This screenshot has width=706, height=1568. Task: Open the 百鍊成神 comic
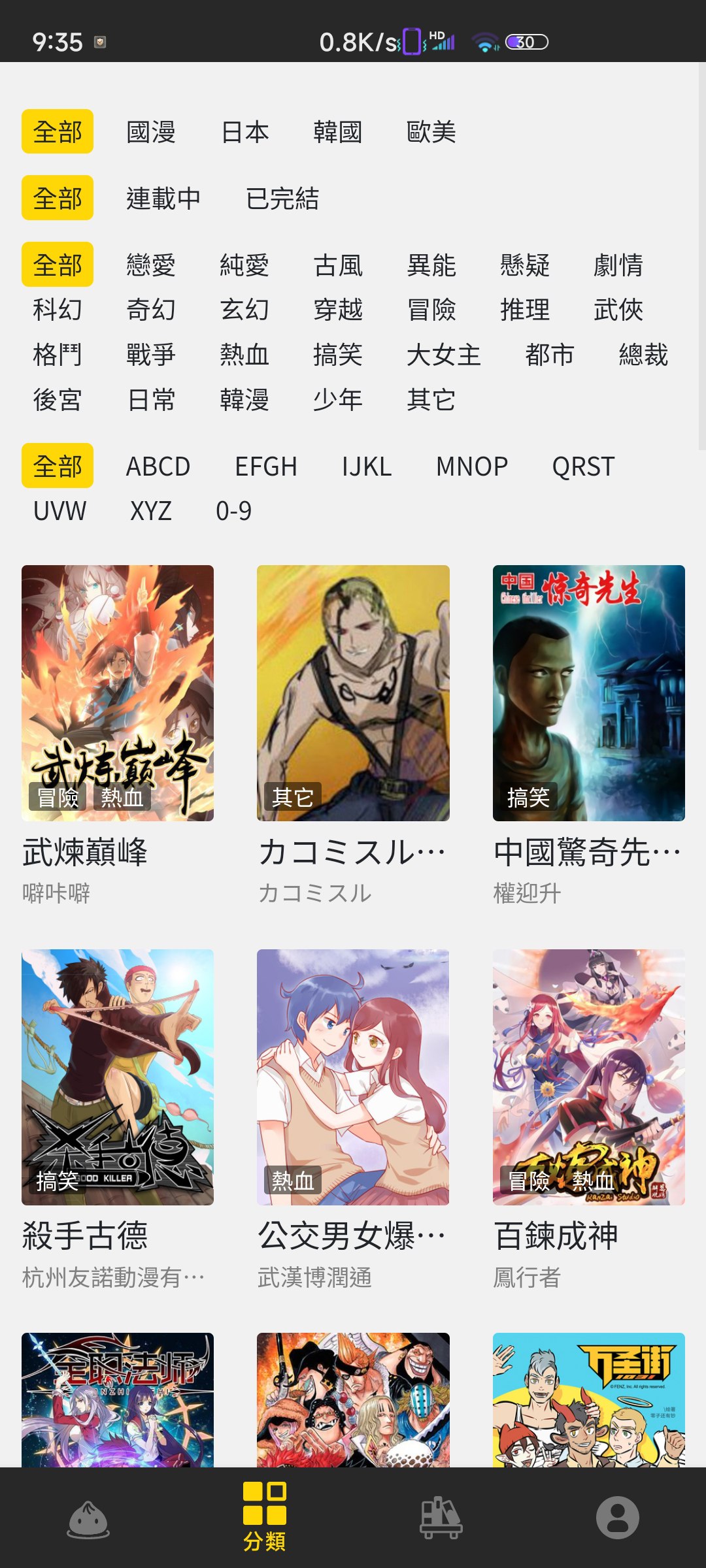[x=588, y=1077]
